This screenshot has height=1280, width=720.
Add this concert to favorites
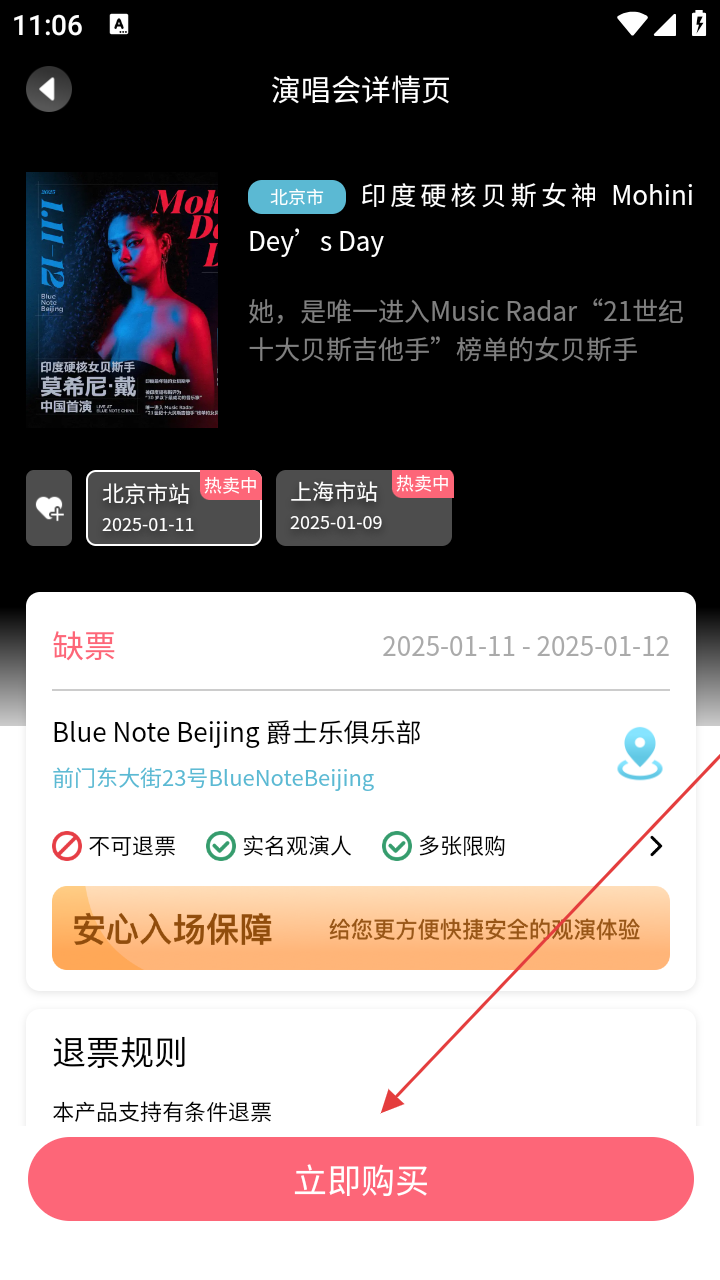pyautogui.click(x=49, y=508)
